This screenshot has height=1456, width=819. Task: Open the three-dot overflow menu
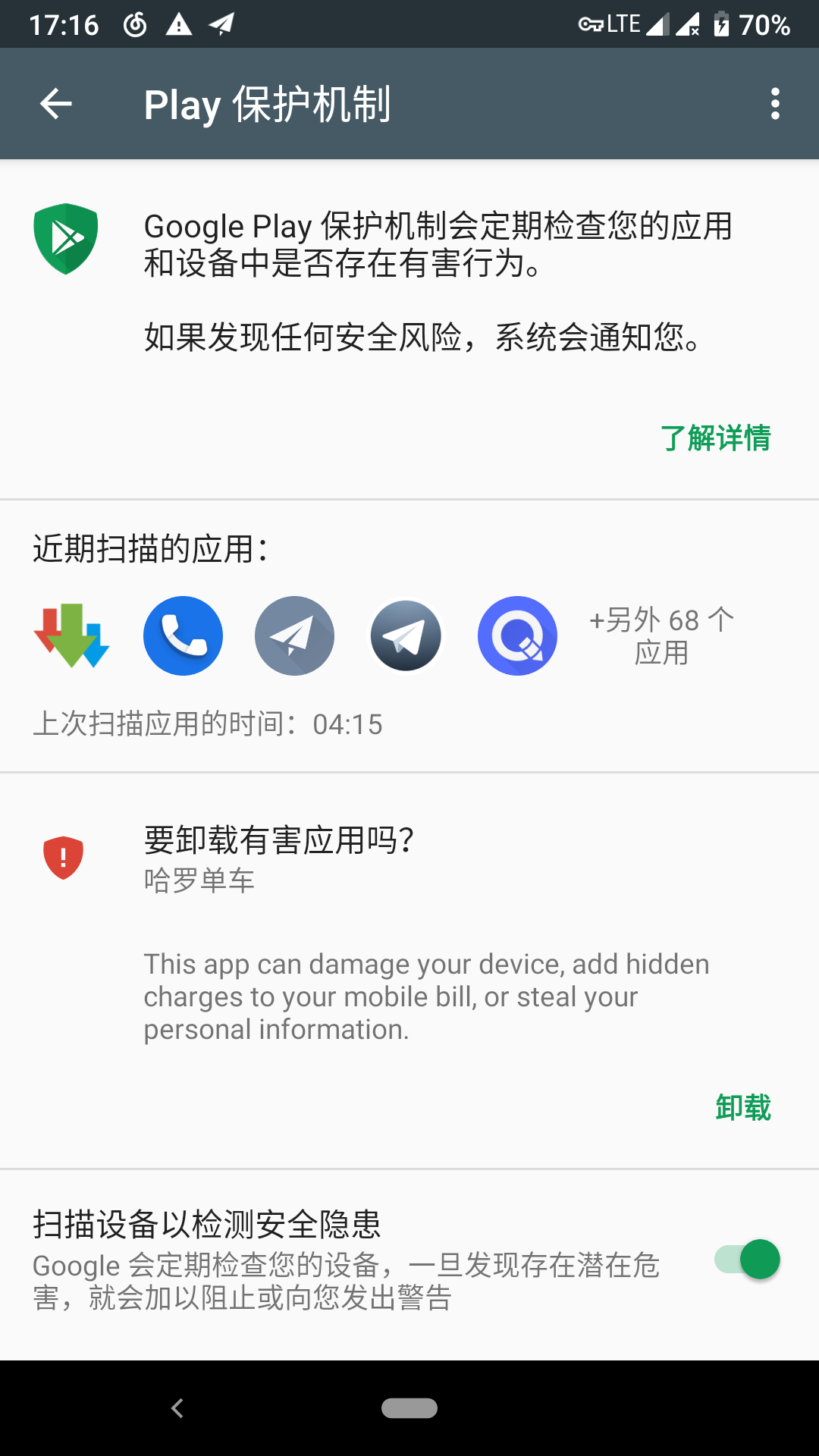[x=774, y=104]
